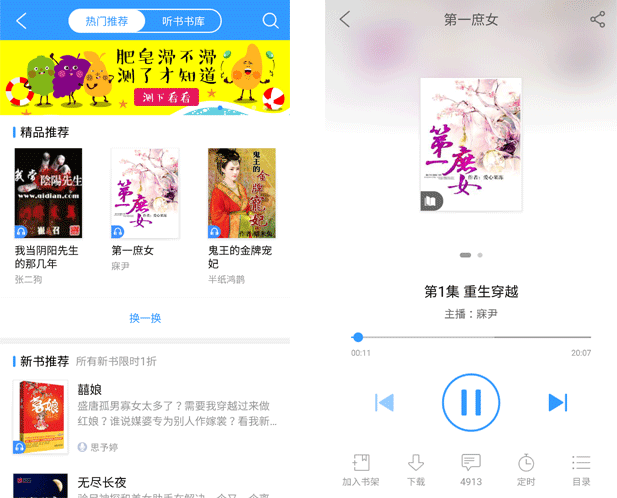The image size is (617, 498).
Task: Go back from the 第一庶女 player
Action: (345, 19)
